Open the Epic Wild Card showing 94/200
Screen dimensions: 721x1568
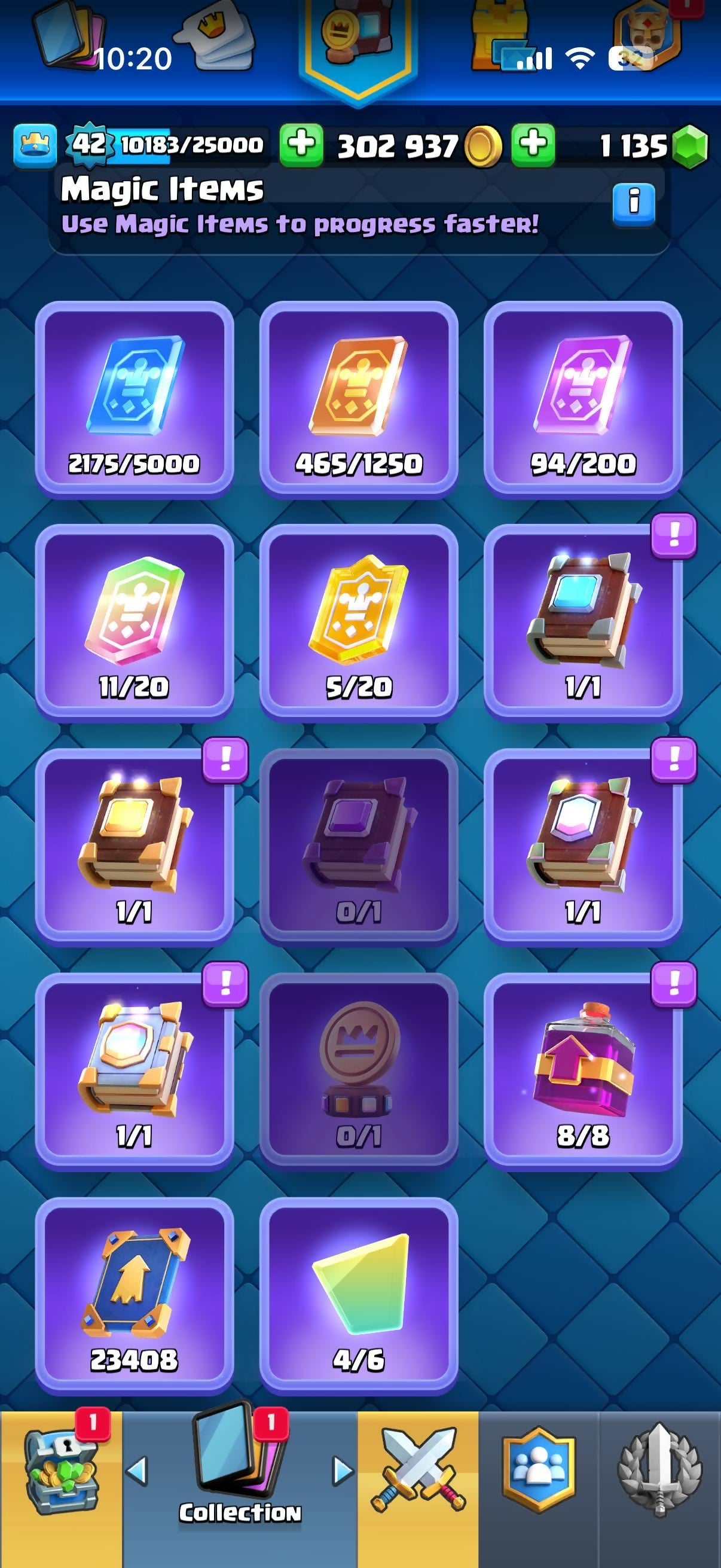pyautogui.click(x=582, y=399)
